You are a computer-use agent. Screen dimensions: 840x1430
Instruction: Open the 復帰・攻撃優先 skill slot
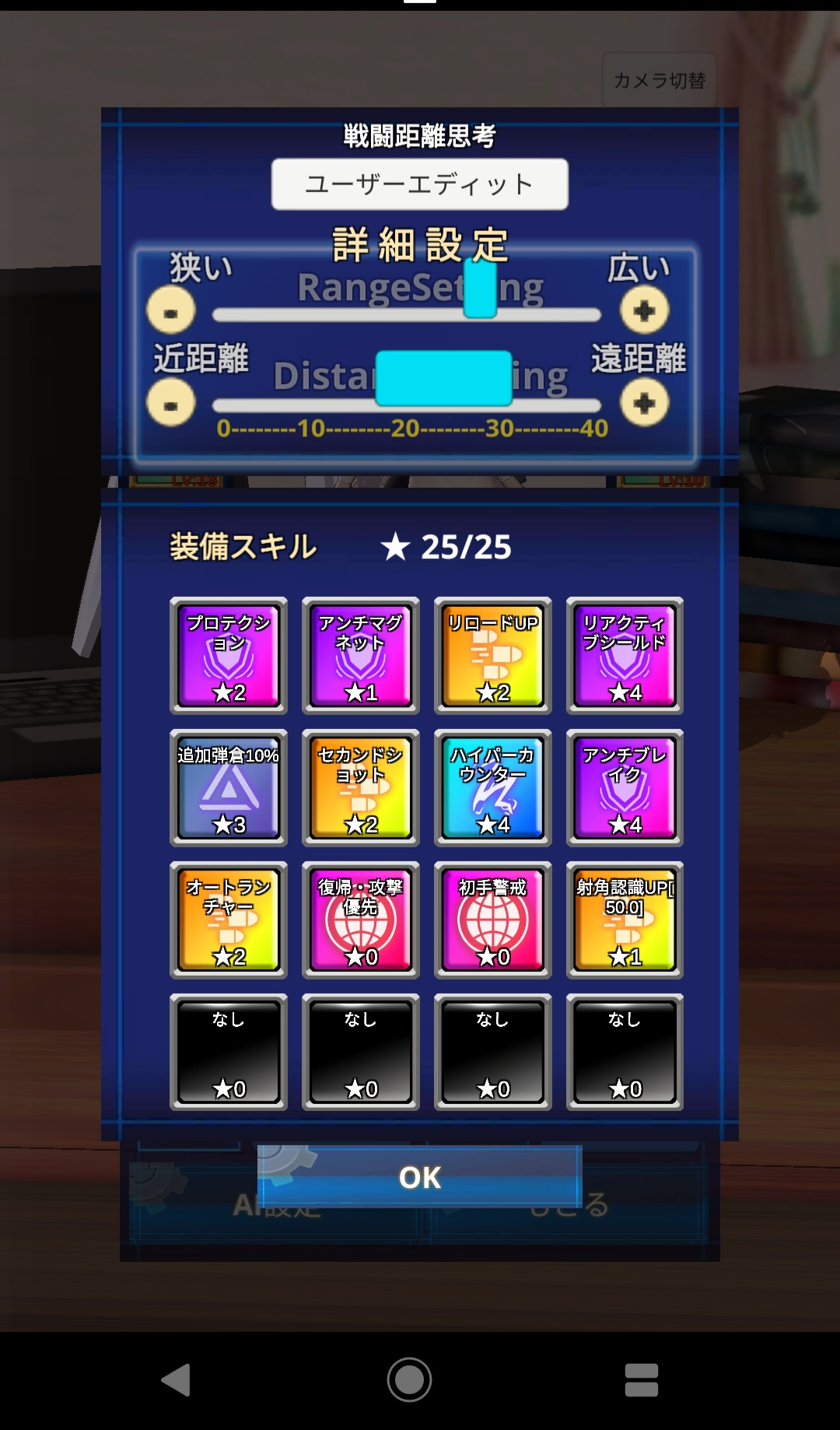pos(361,920)
